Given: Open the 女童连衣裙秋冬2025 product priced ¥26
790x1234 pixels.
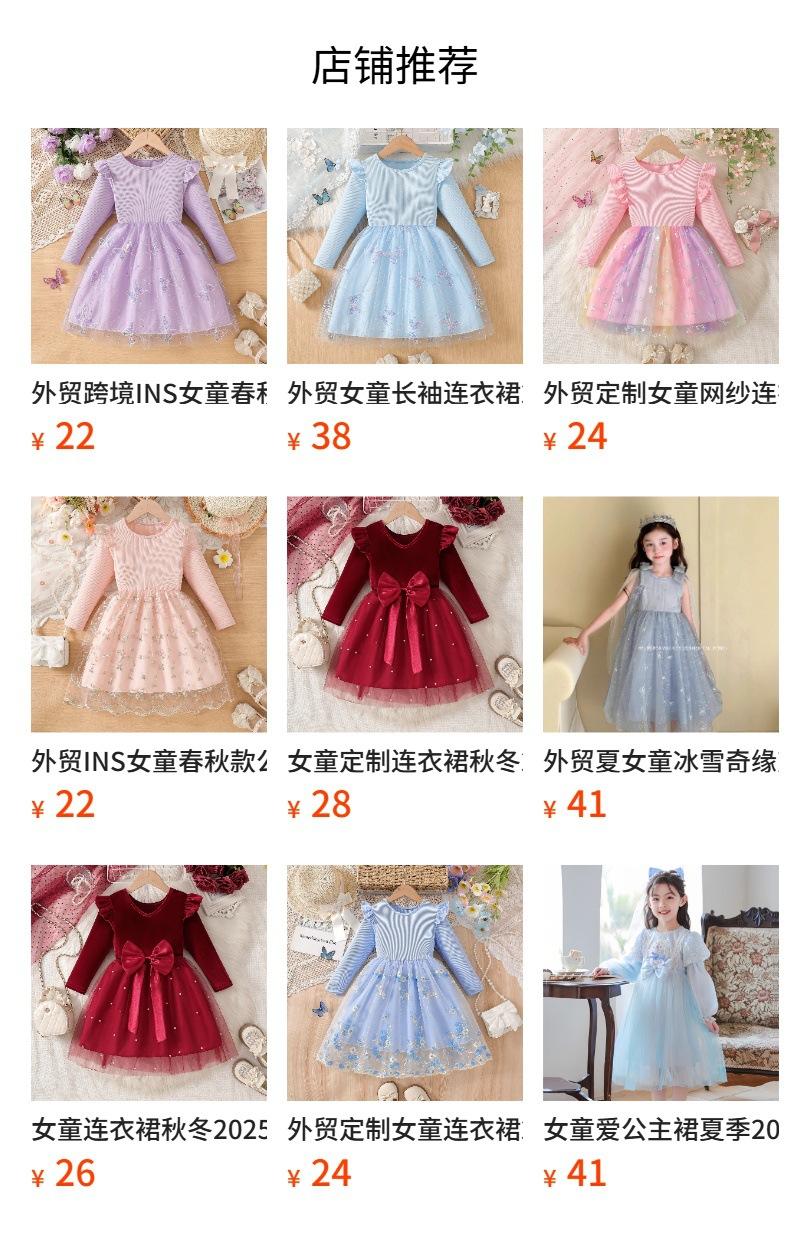Looking at the screenshot, I should (x=149, y=1028).
